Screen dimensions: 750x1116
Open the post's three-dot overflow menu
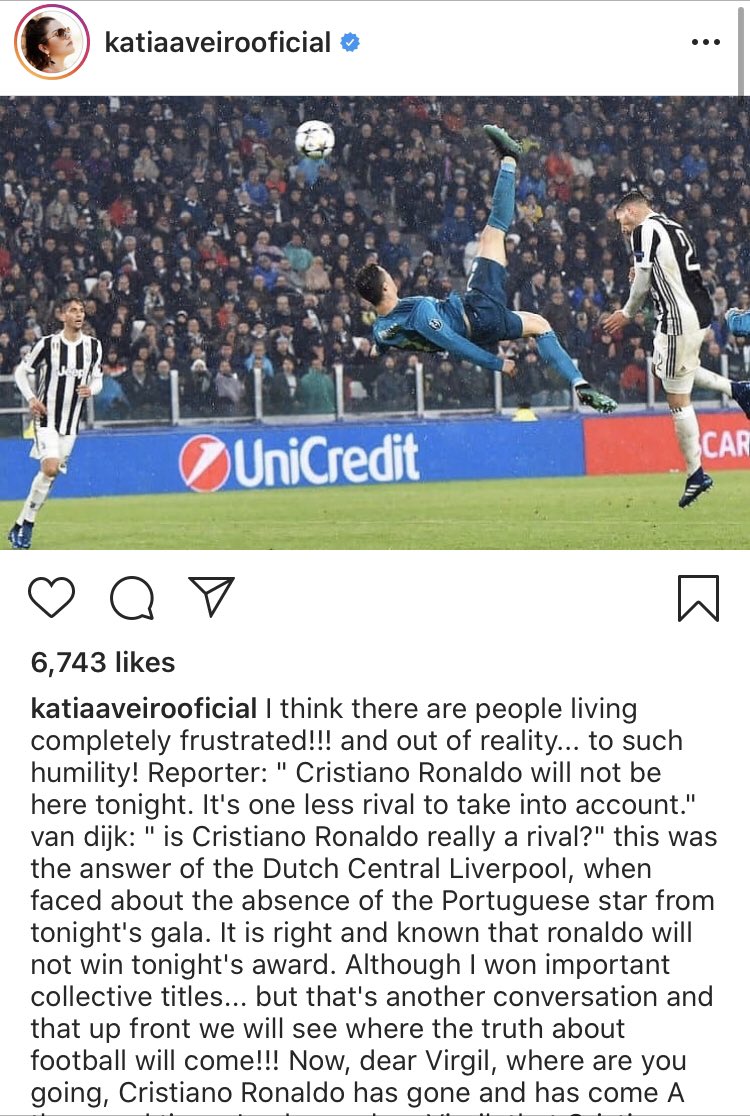705,43
